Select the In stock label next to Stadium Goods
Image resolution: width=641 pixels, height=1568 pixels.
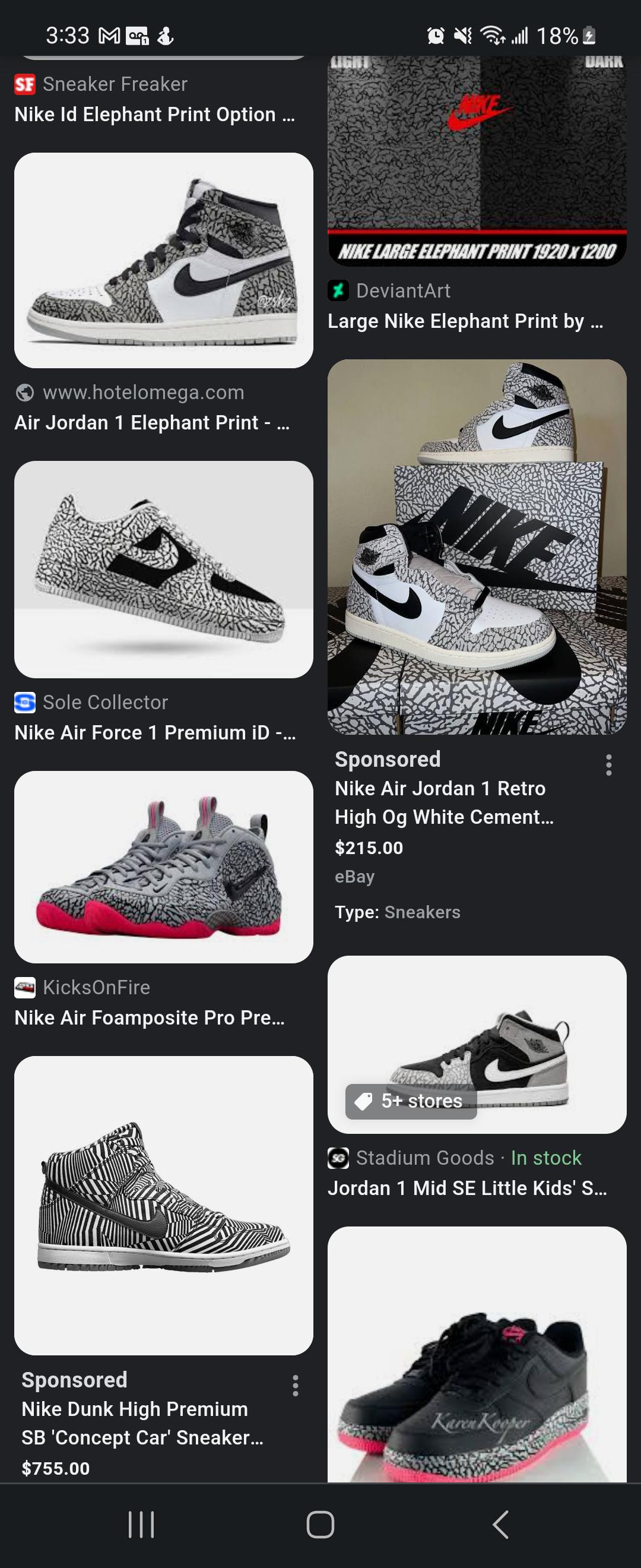[x=545, y=1158]
